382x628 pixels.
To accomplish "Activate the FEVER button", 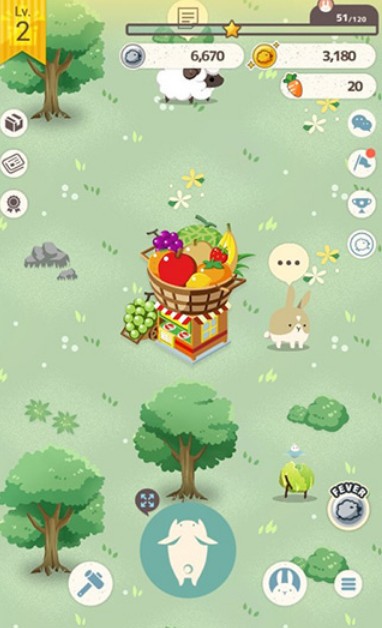I will pyautogui.click(x=348, y=506).
